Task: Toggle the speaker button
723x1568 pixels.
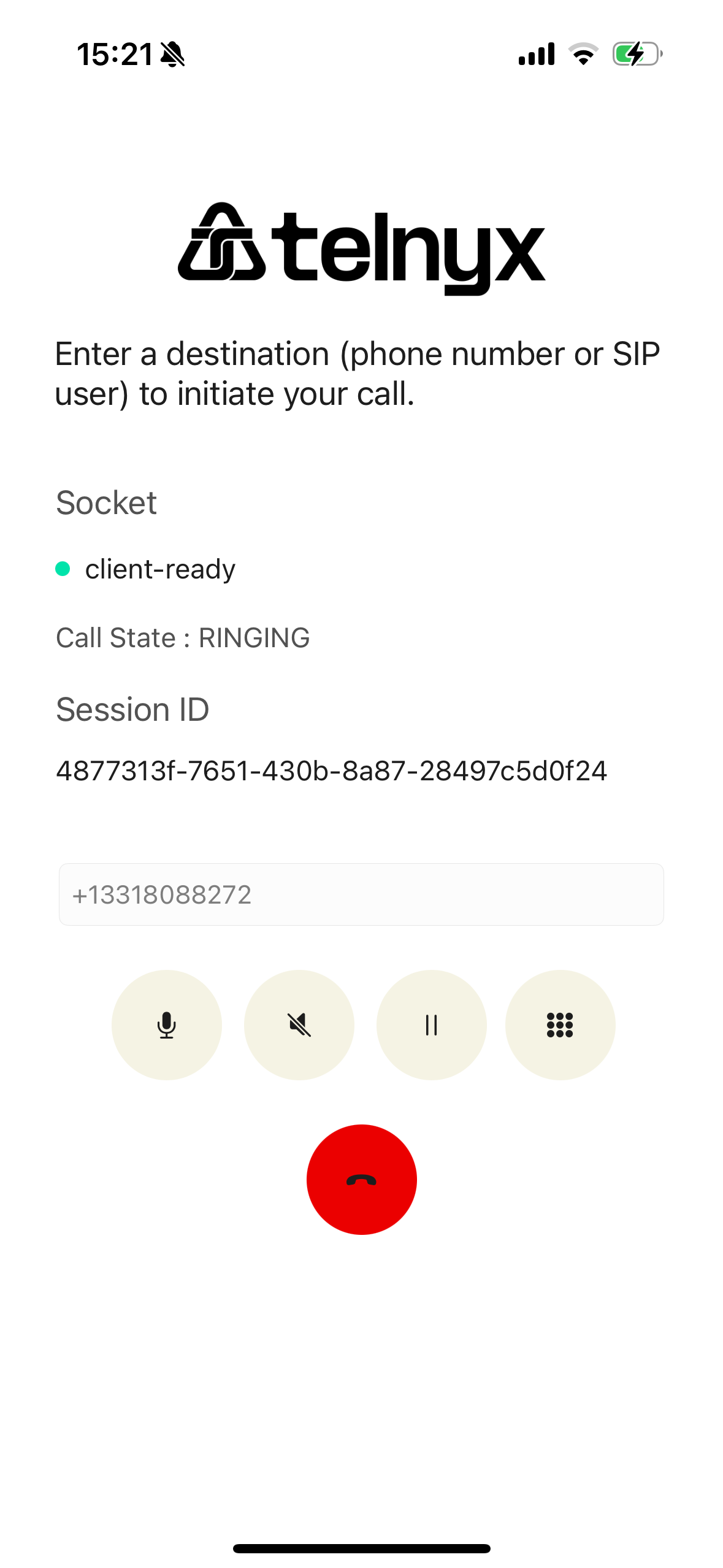Action: point(299,1024)
